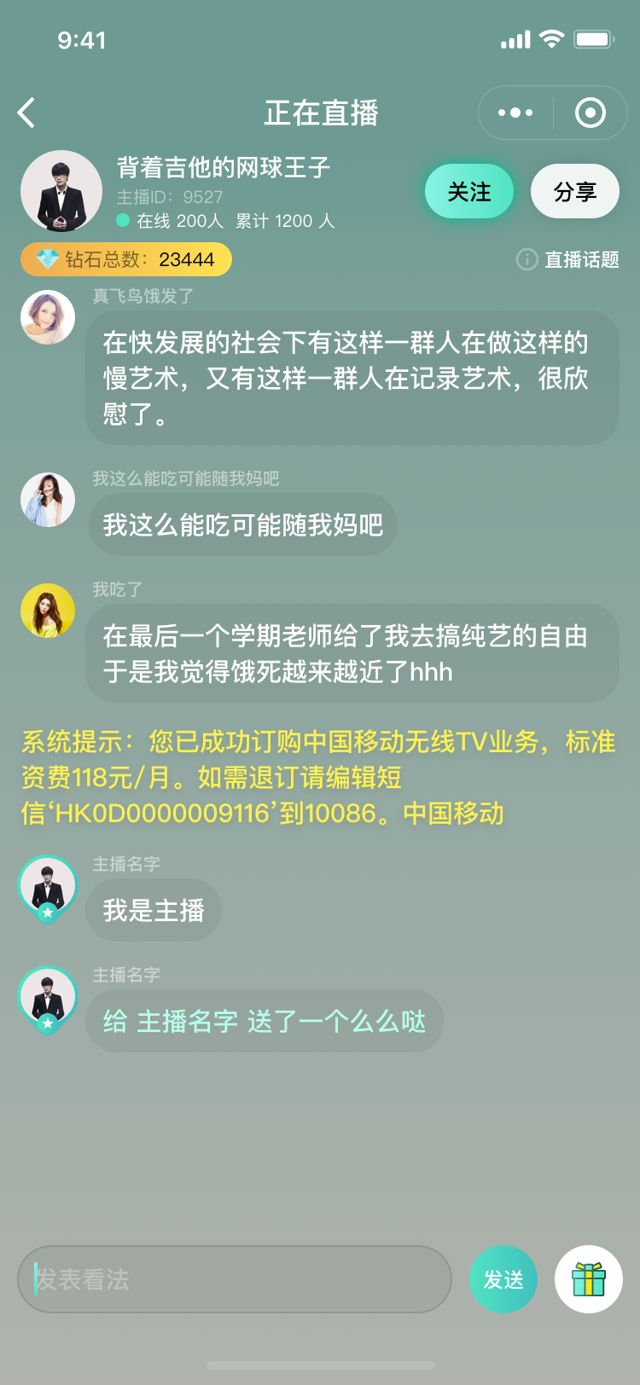This screenshot has height=1385, width=640.
Task: Go back from the live stream
Action: click(27, 113)
